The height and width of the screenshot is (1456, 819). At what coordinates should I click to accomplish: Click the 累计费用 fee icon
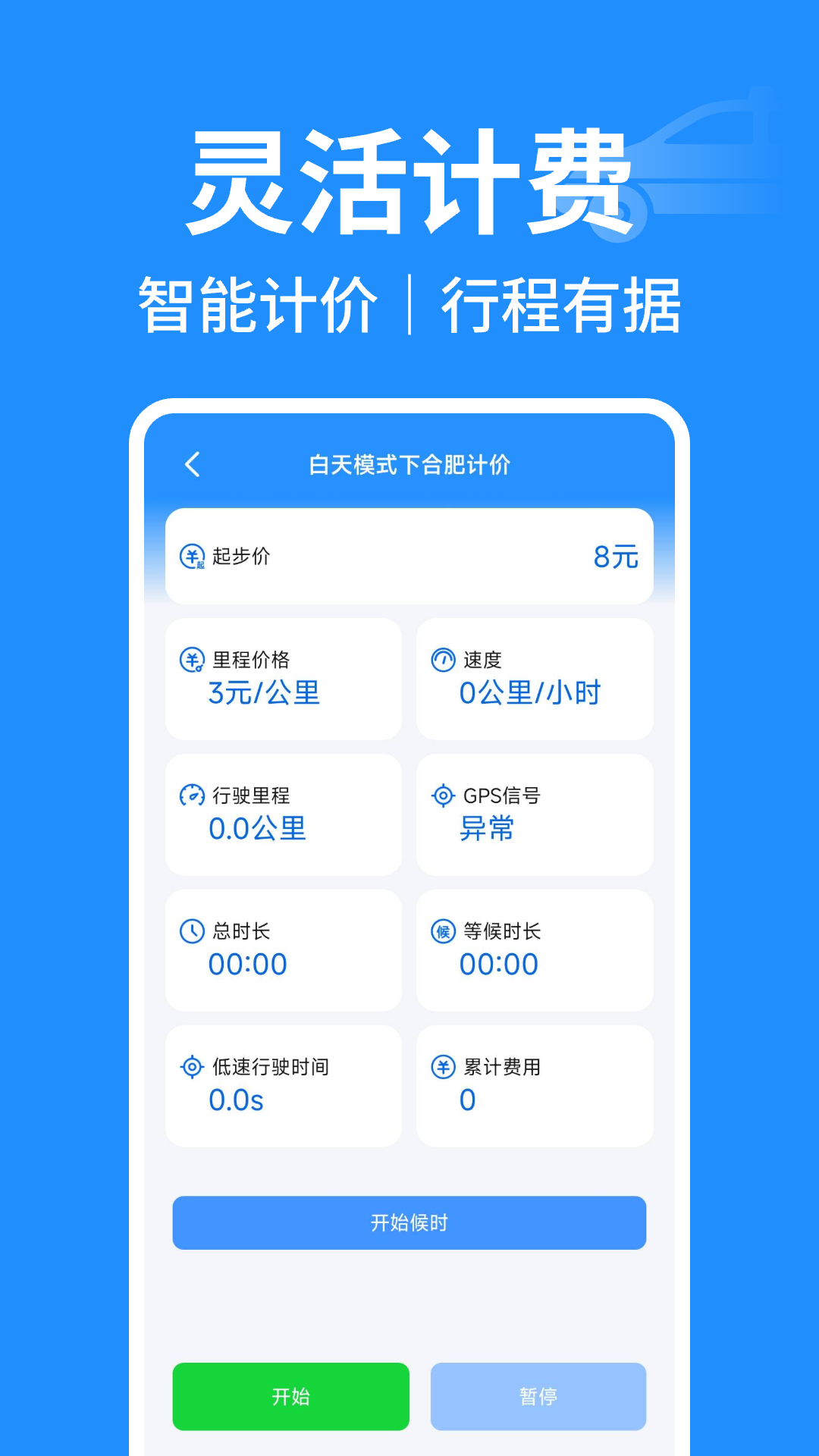click(442, 1066)
